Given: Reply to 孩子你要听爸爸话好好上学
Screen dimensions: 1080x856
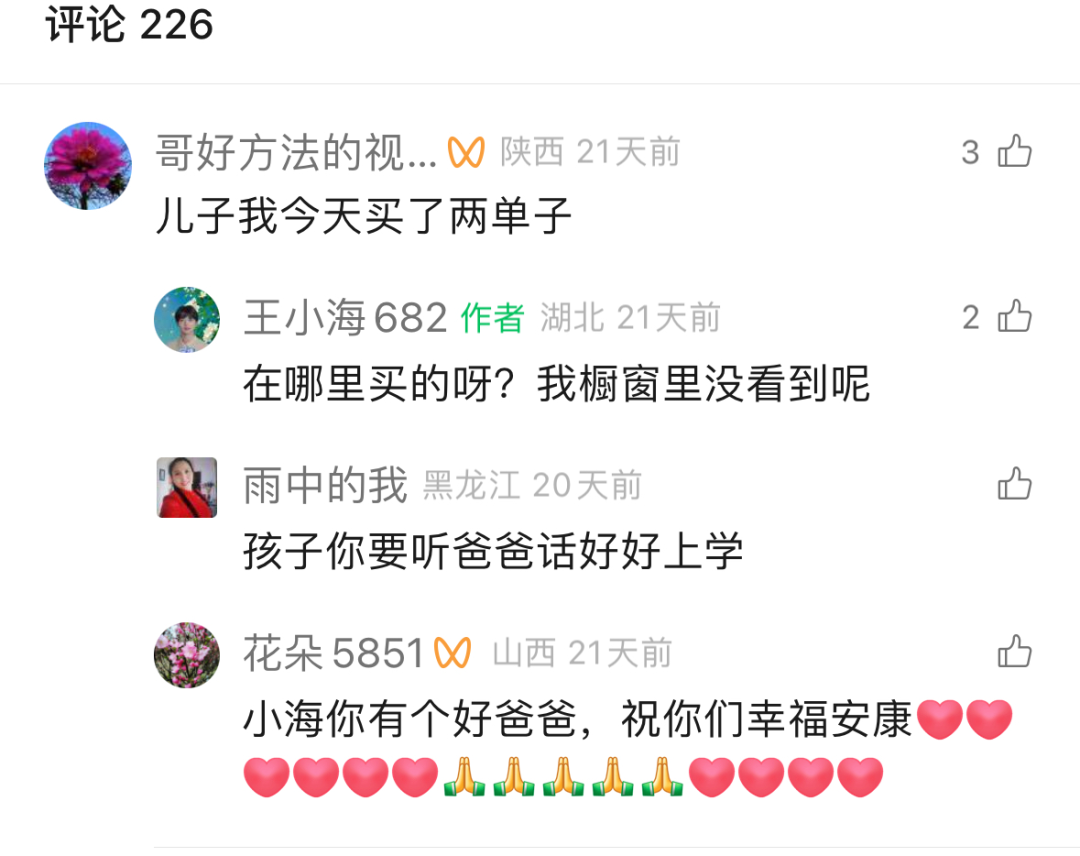Looking at the screenshot, I should pyautogui.click(x=492, y=552).
